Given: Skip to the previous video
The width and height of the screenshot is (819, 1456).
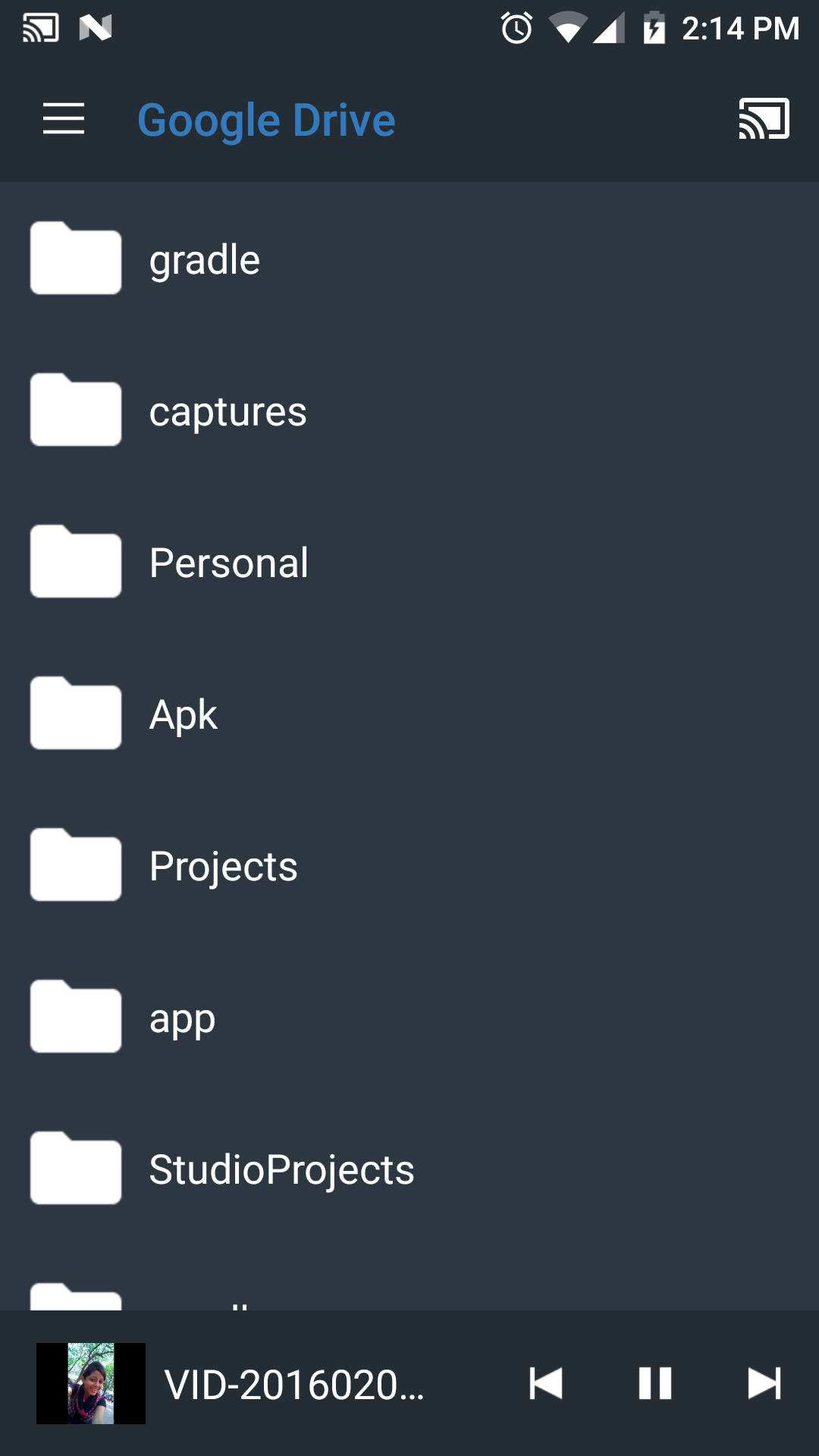Looking at the screenshot, I should click(x=546, y=1383).
